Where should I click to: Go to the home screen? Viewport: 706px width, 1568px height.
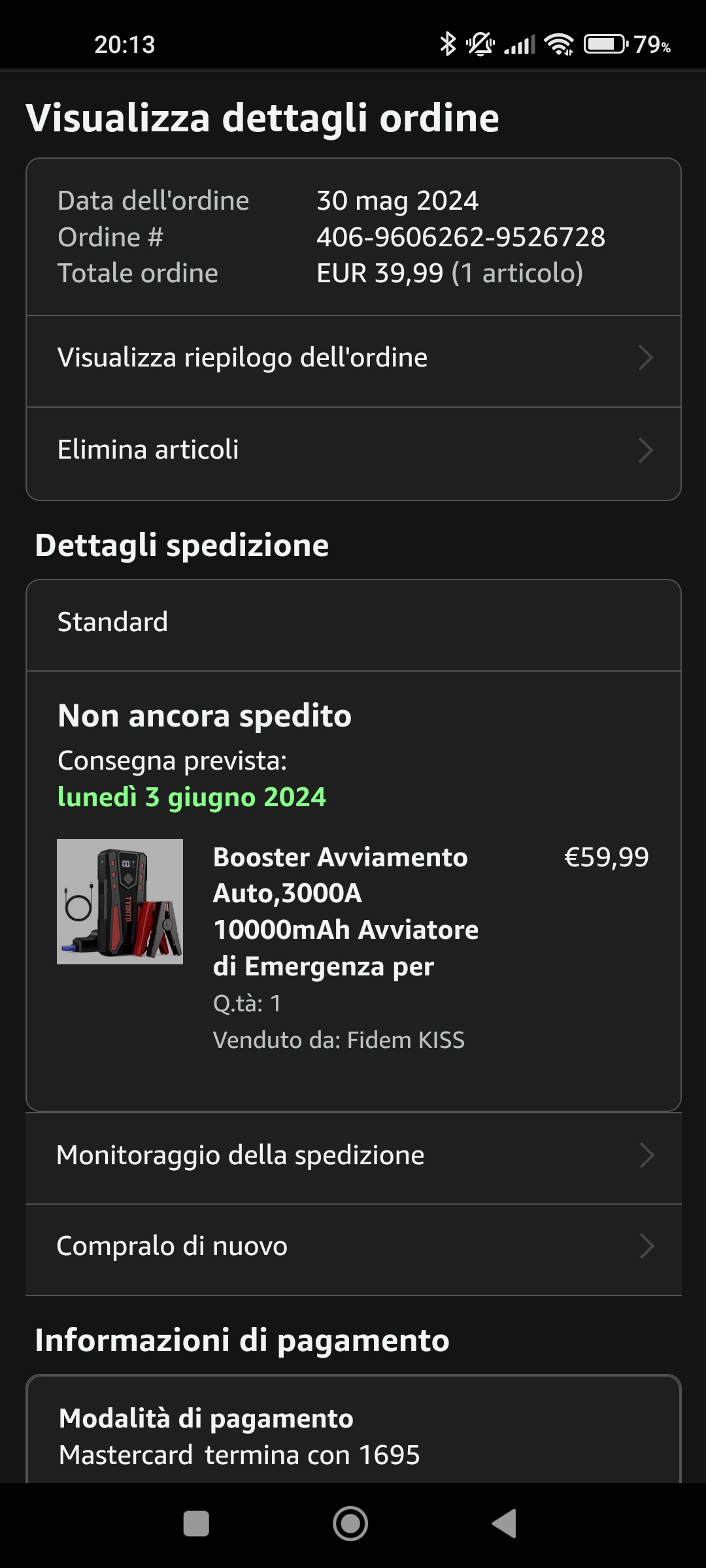pyautogui.click(x=350, y=1524)
